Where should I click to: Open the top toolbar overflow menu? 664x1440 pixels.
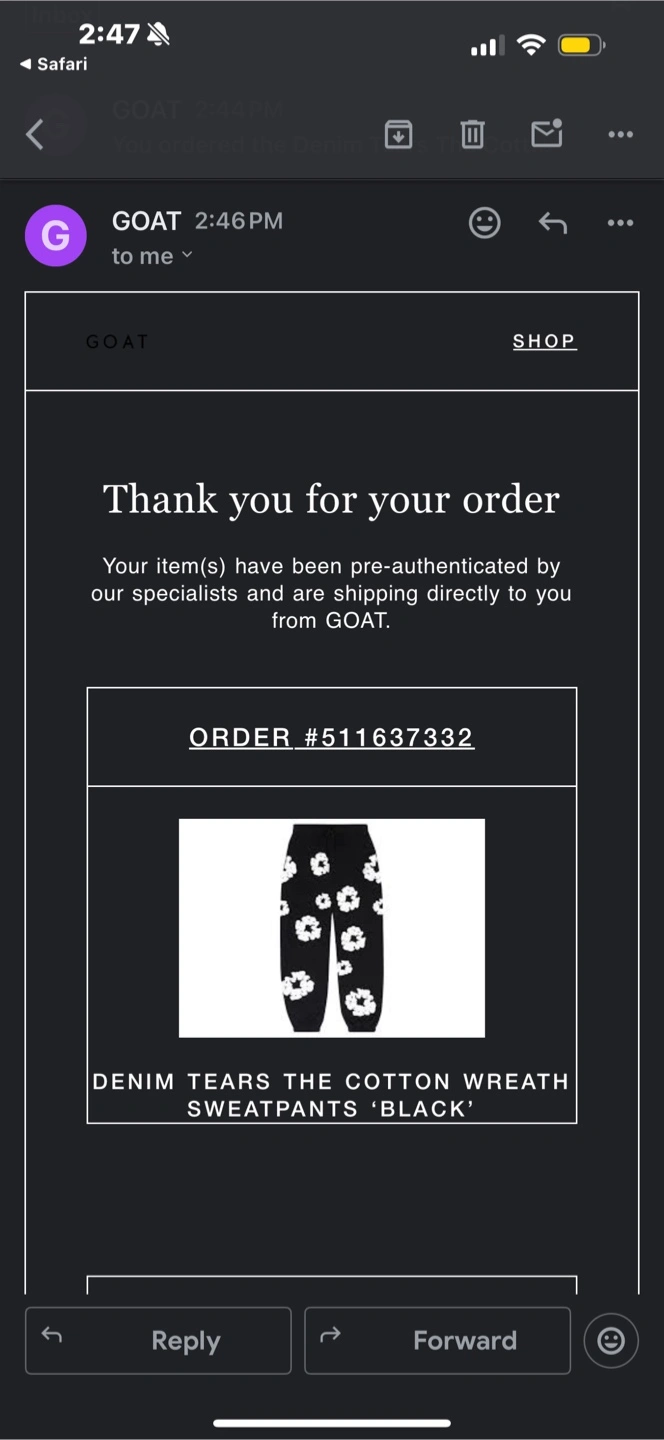click(621, 134)
